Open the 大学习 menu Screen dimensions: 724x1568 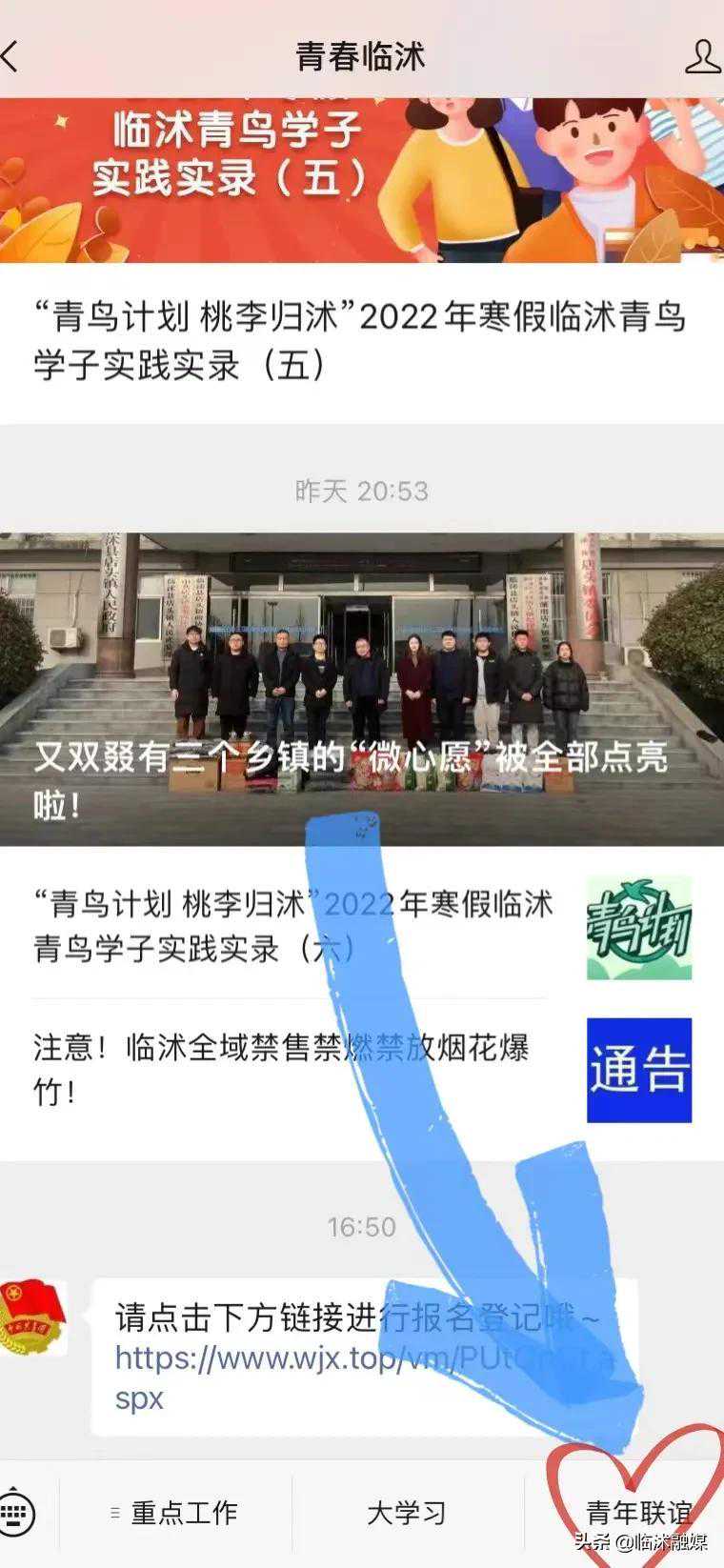point(407,1513)
